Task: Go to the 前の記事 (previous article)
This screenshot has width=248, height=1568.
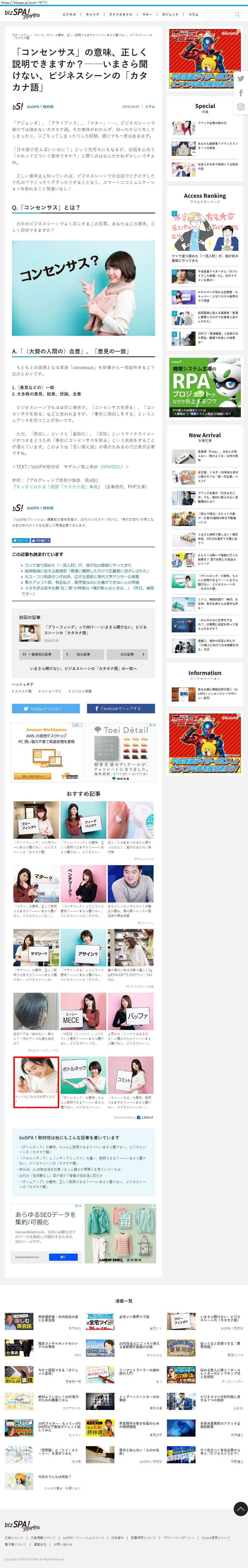Action: tap(83, 654)
